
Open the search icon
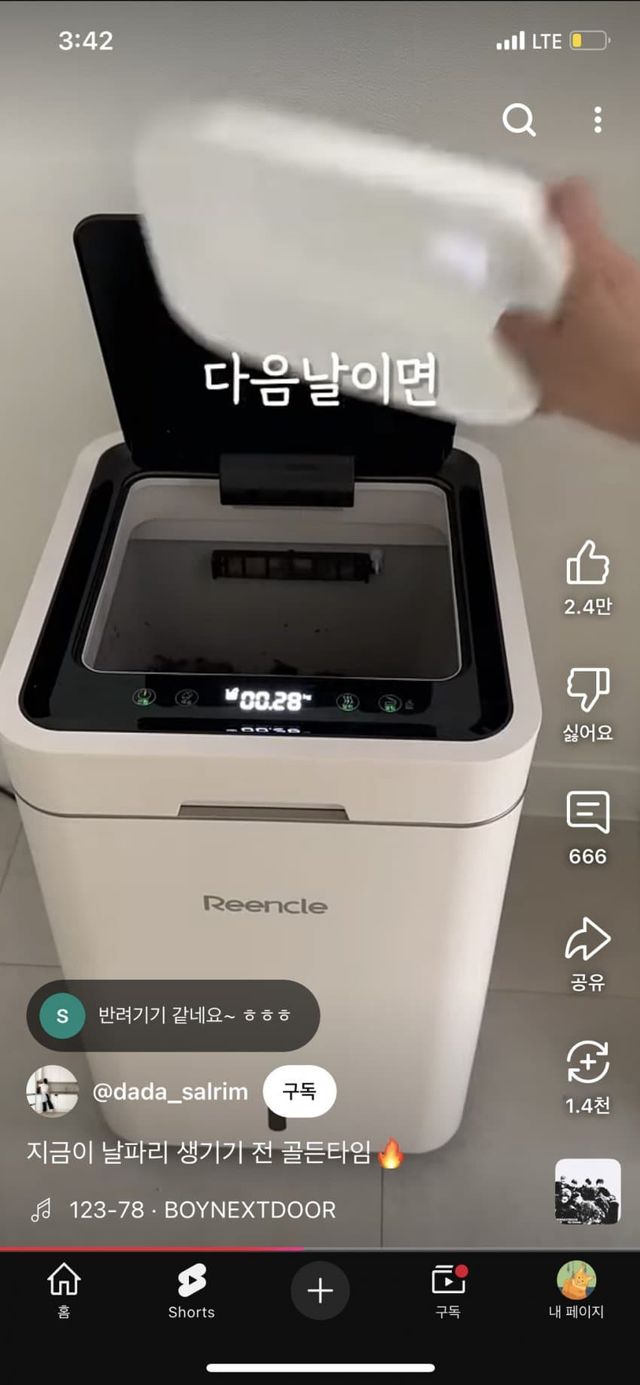point(519,120)
